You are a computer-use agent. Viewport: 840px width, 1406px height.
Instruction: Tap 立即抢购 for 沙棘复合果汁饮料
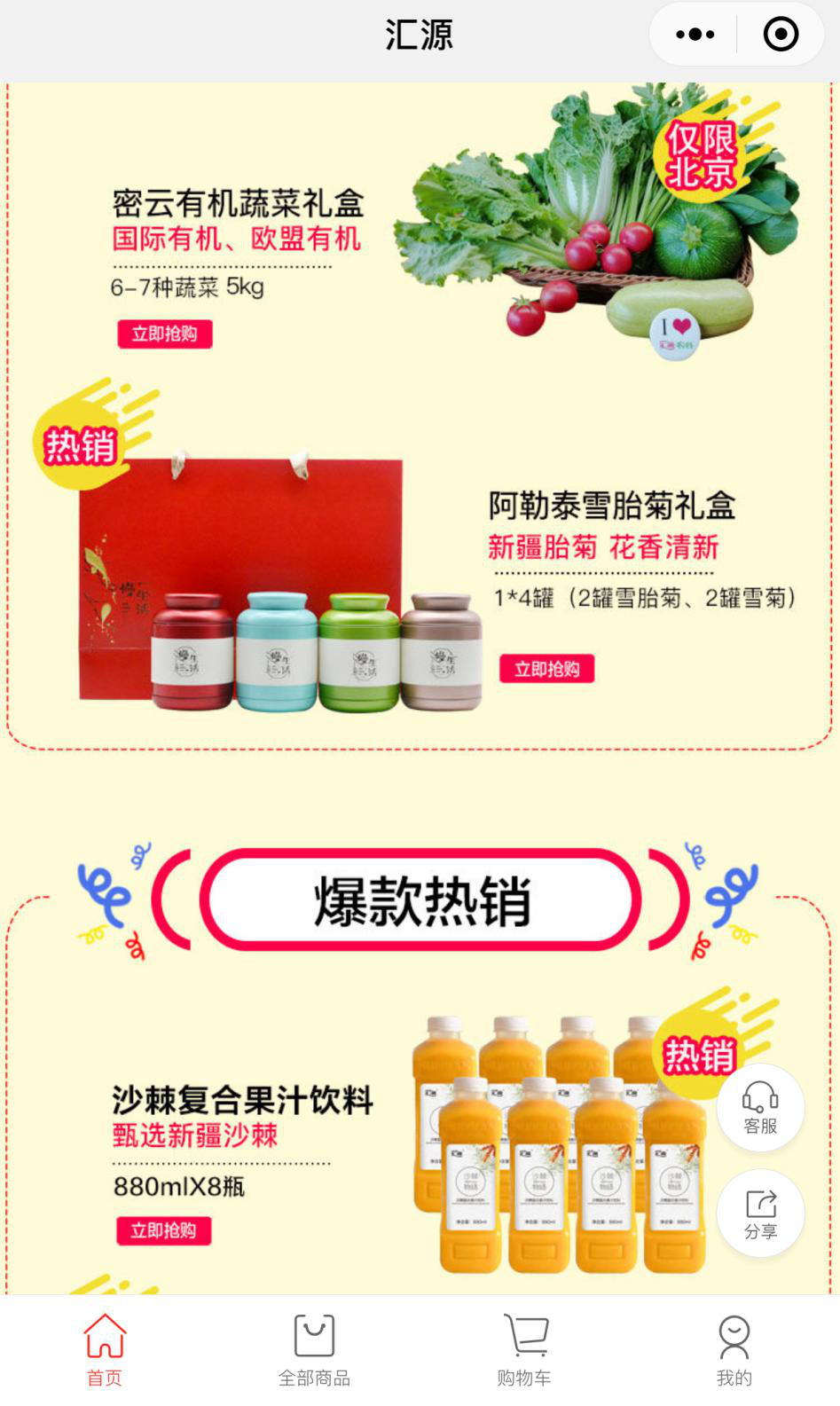(164, 1230)
